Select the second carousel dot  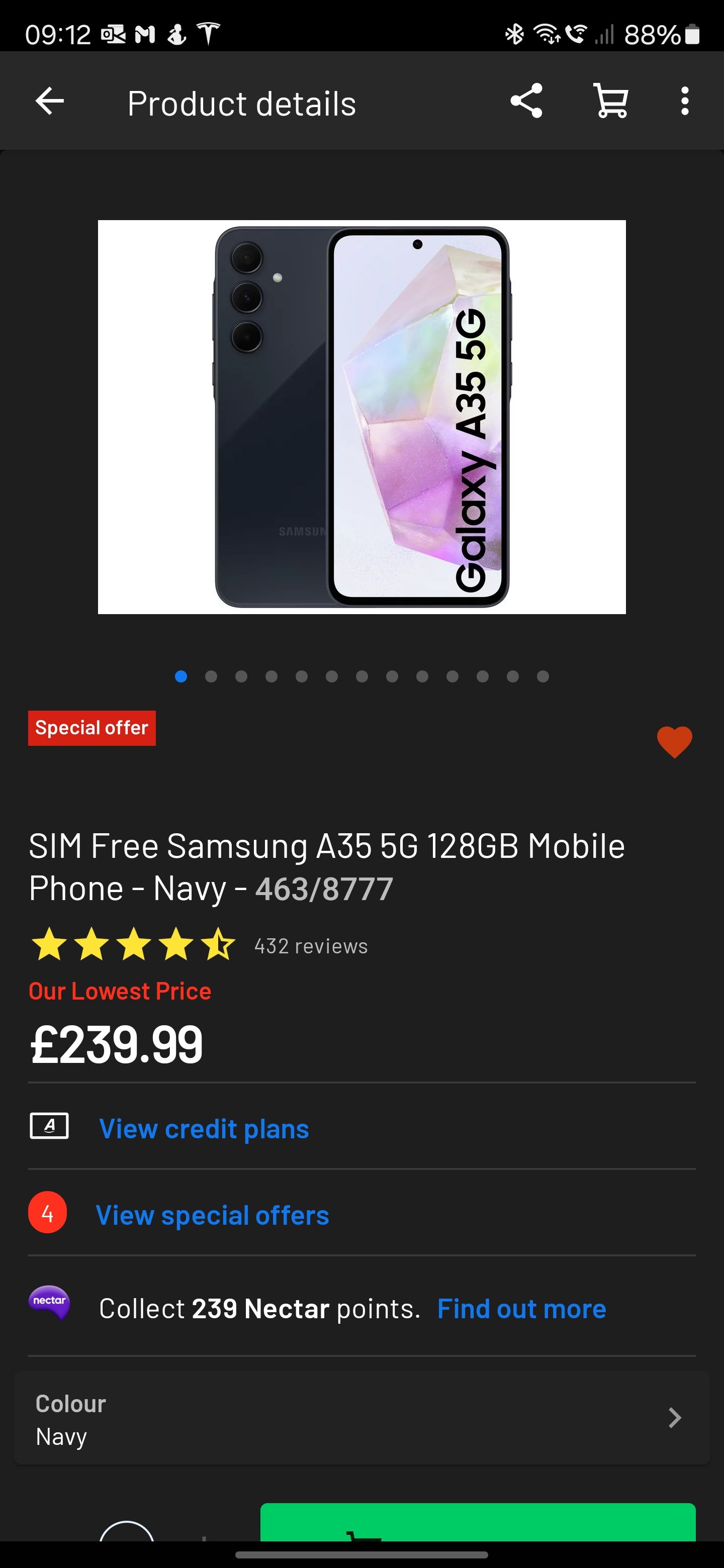click(x=211, y=675)
